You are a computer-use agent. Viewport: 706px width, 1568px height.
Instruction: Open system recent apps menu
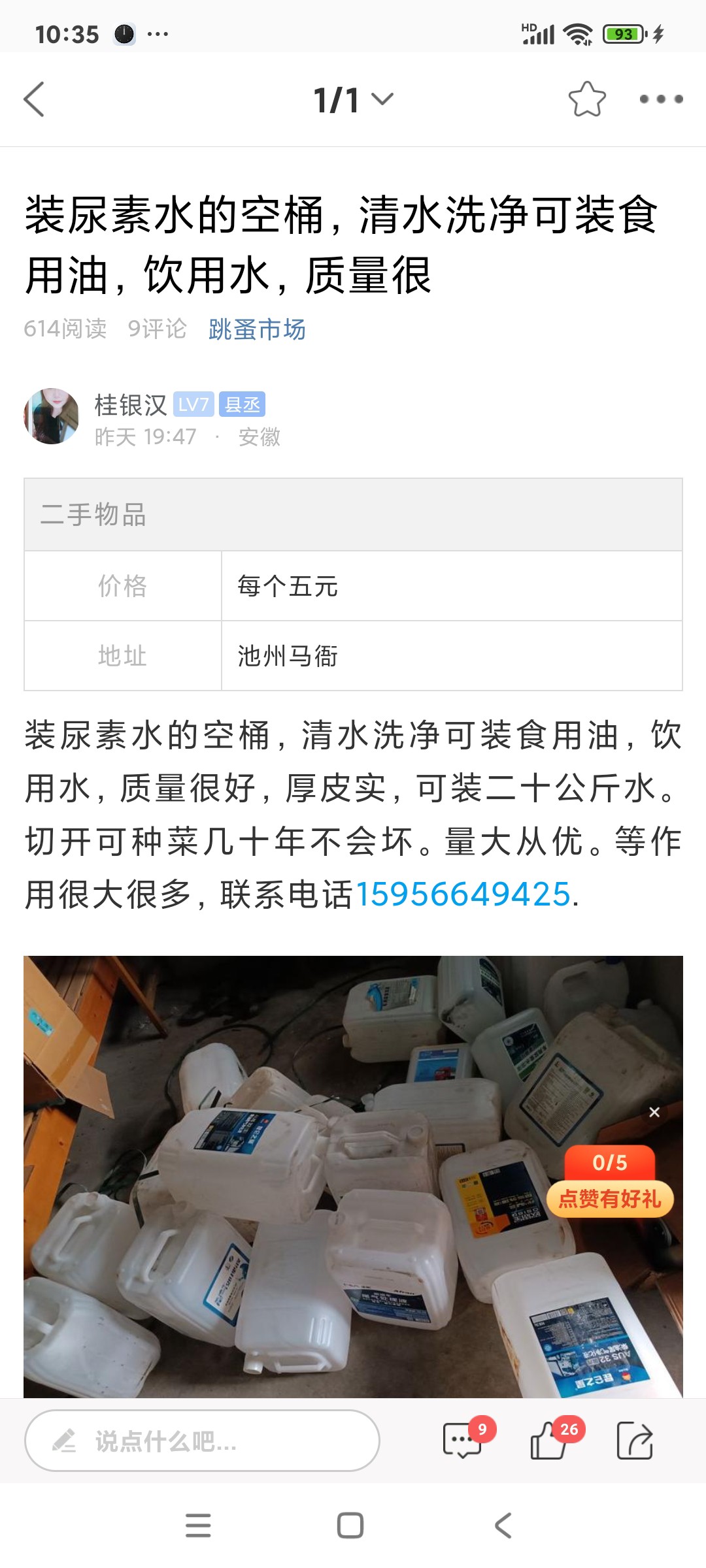(x=198, y=1526)
